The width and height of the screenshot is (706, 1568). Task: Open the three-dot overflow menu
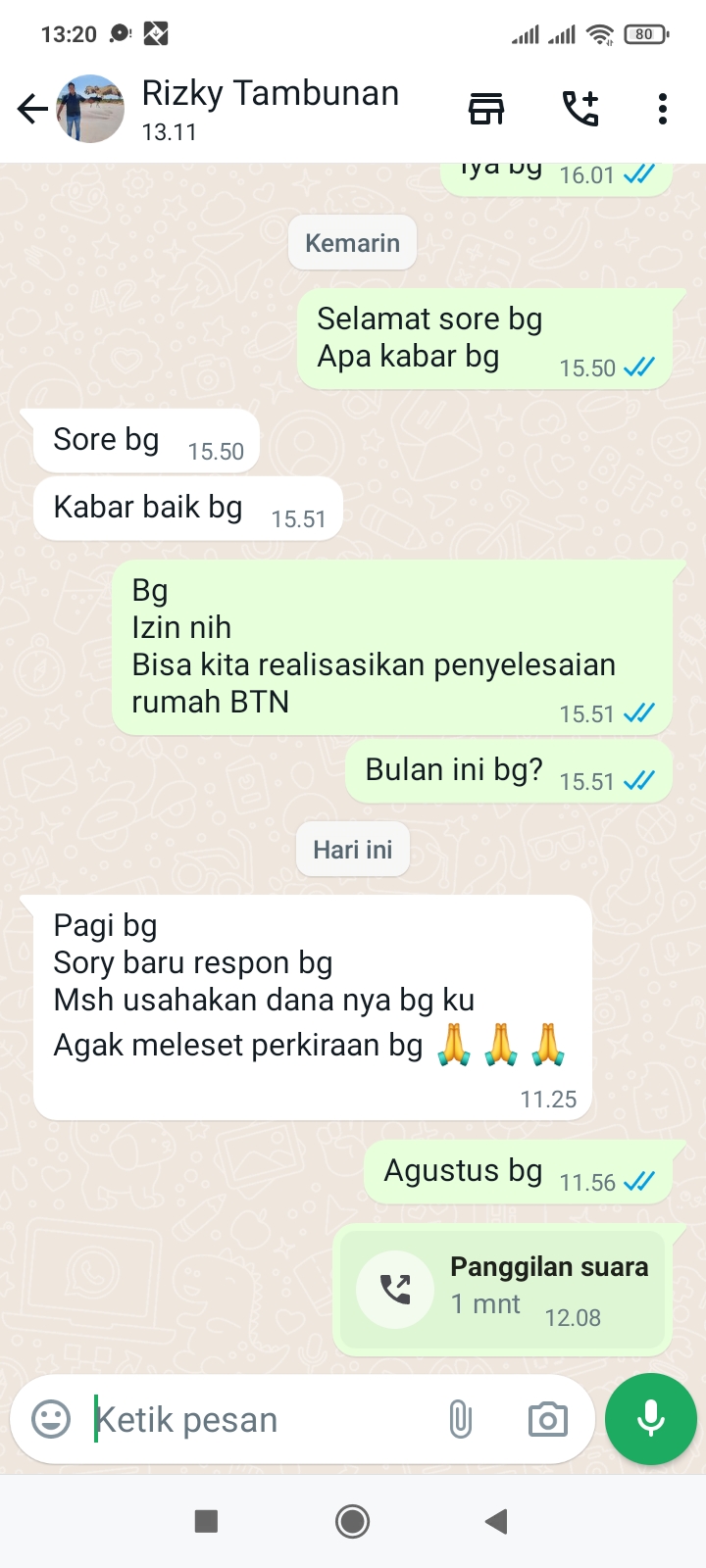(x=663, y=109)
